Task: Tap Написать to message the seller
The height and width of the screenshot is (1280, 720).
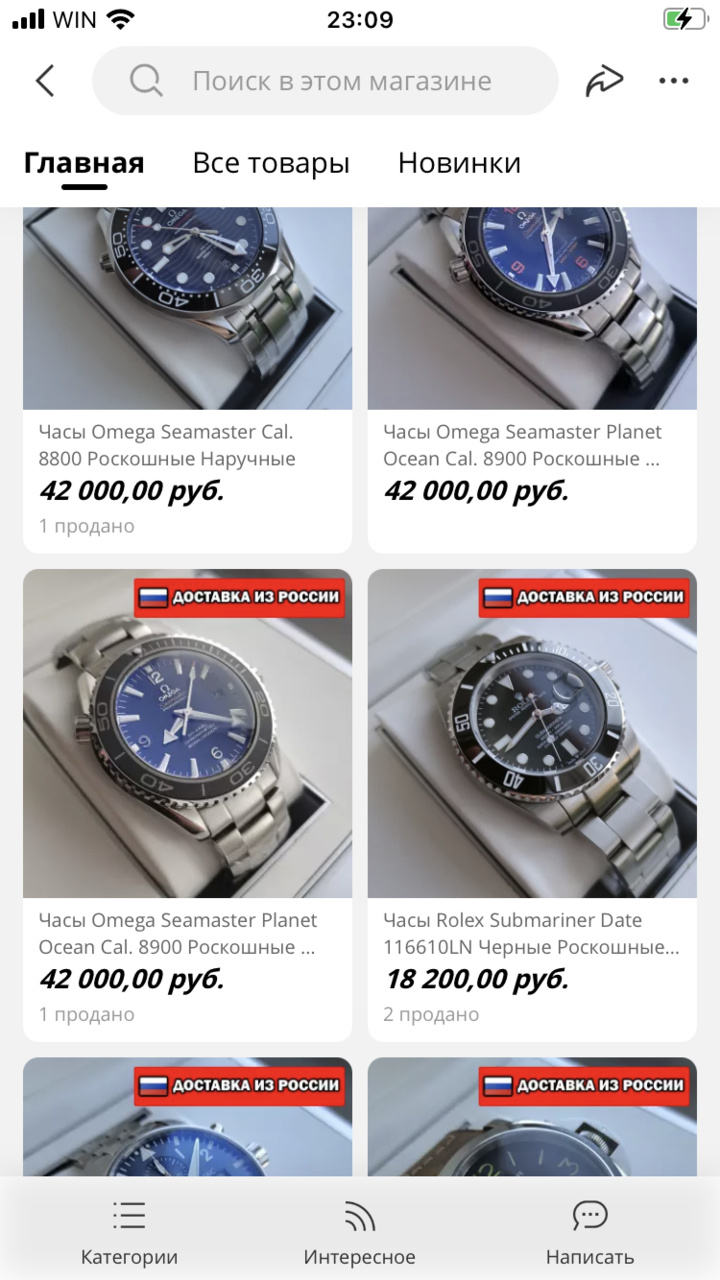Action: 590,1232
